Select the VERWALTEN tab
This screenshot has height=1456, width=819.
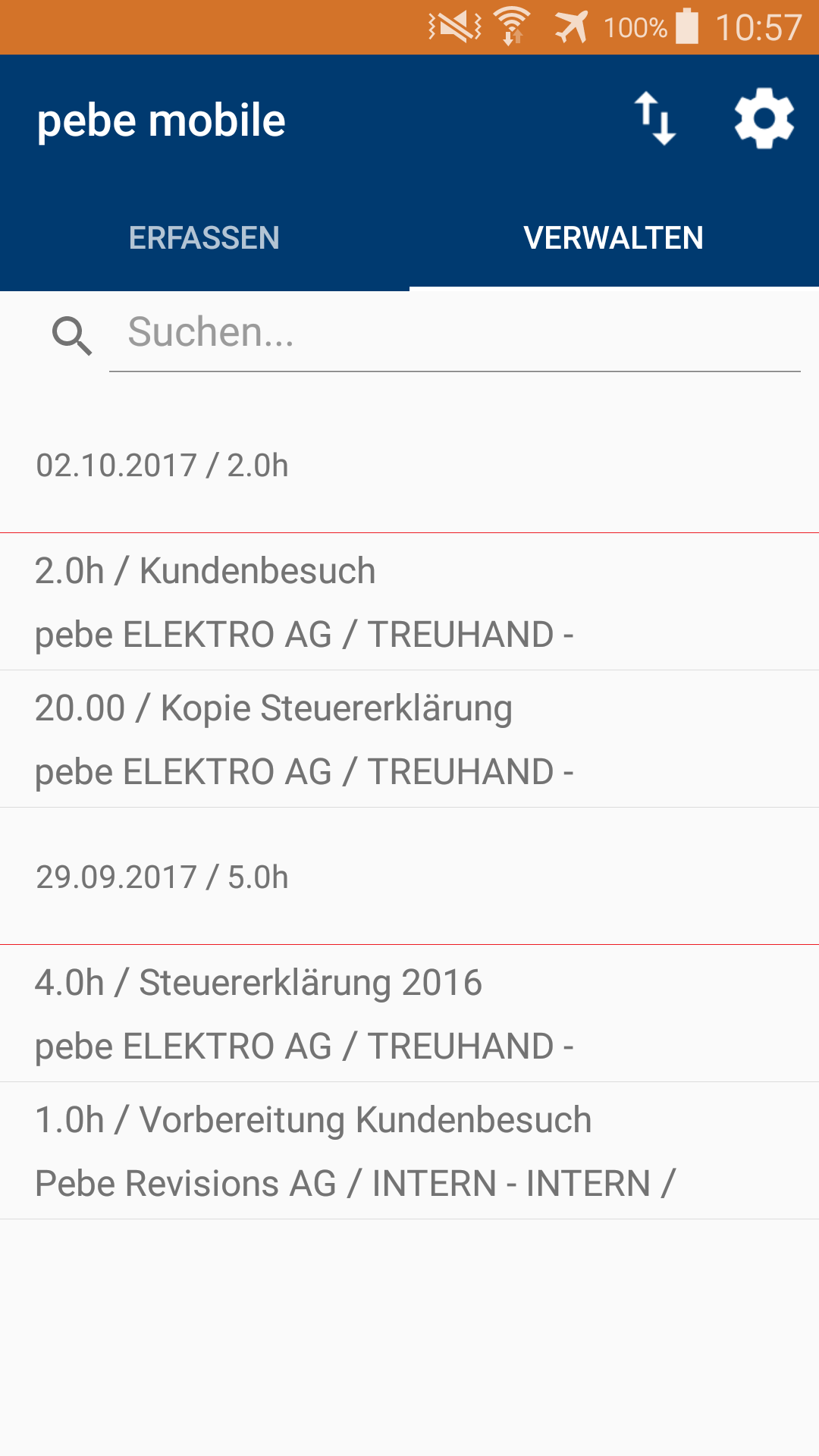coord(613,238)
